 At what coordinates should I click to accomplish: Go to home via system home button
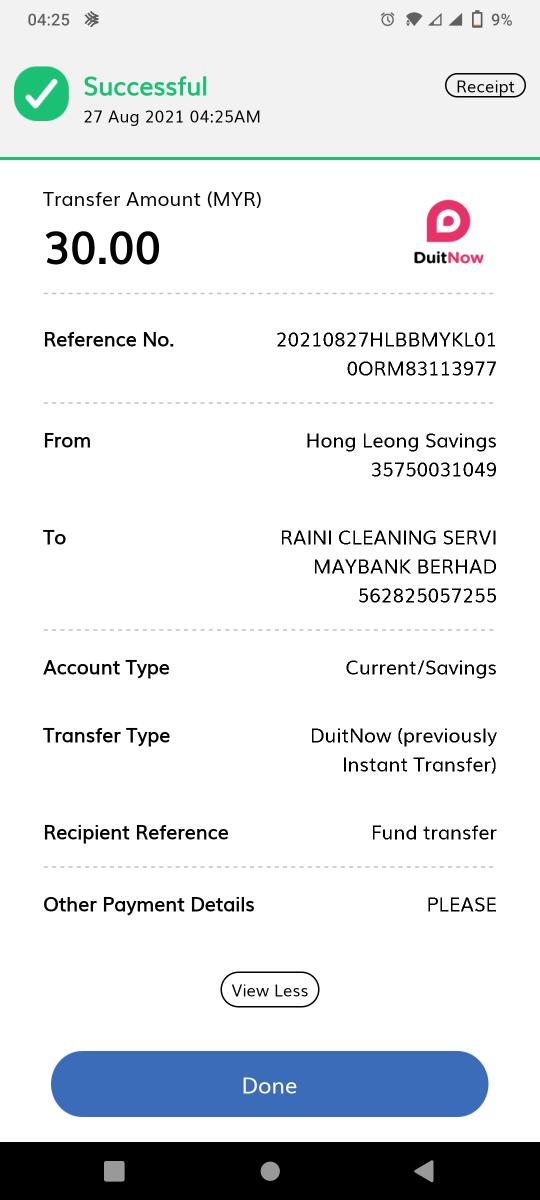[x=270, y=1170]
